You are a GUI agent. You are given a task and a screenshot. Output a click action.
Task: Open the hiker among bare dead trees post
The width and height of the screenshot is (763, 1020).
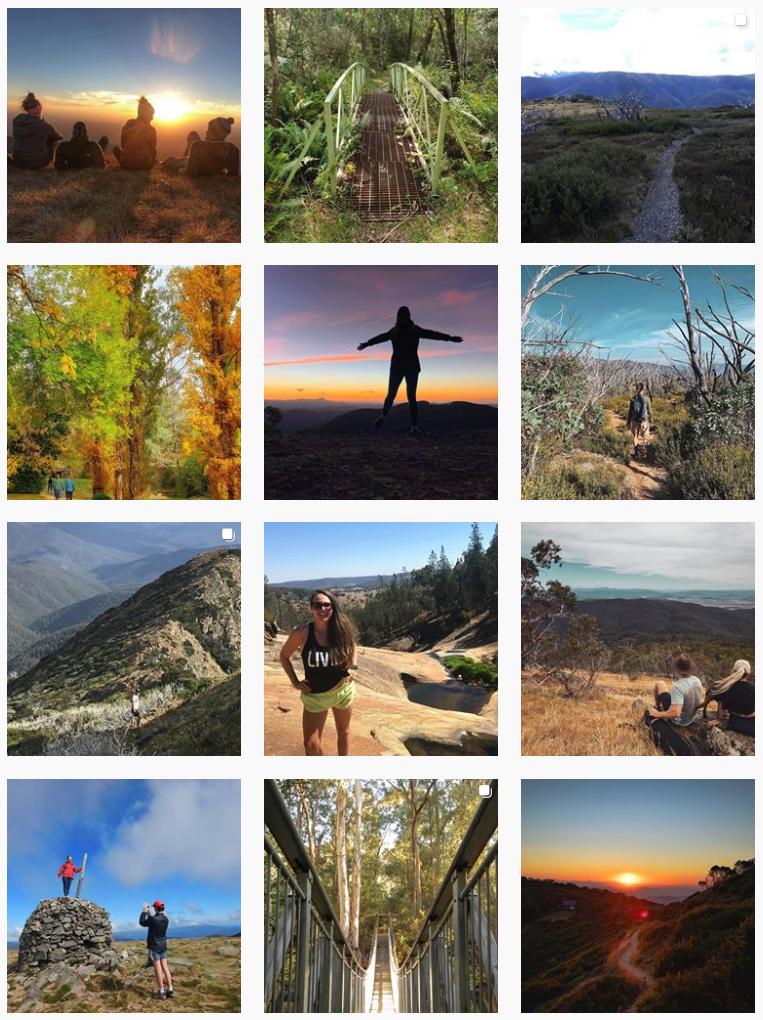point(638,382)
